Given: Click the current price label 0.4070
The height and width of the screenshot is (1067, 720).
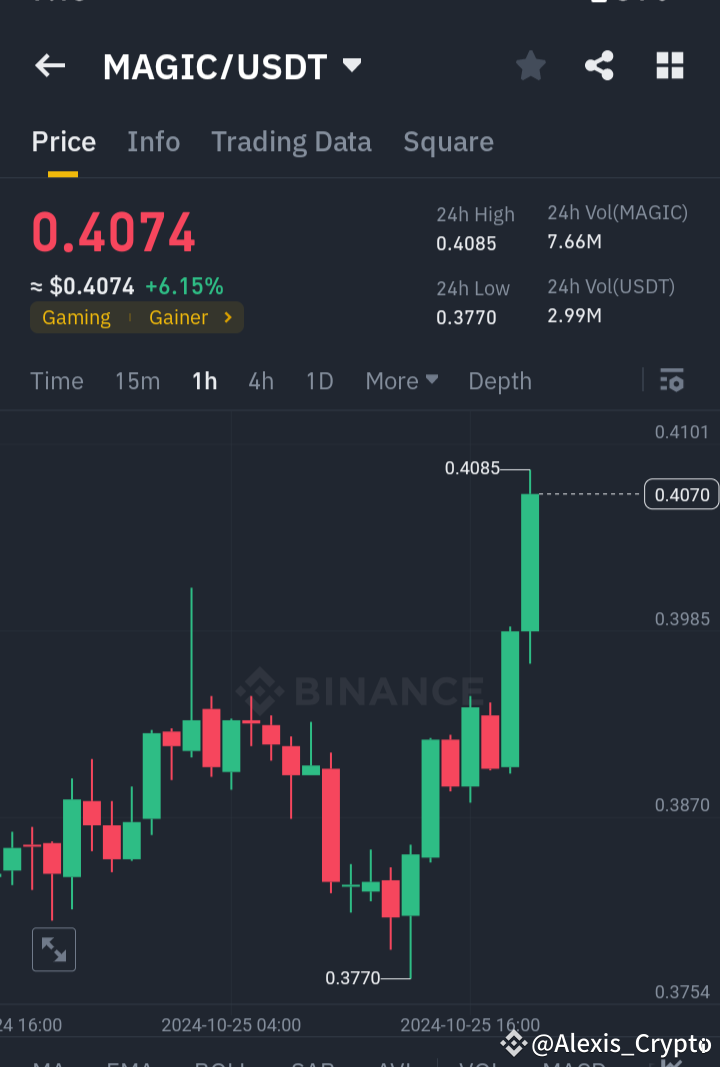Looking at the screenshot, I should tap(681, 494).
